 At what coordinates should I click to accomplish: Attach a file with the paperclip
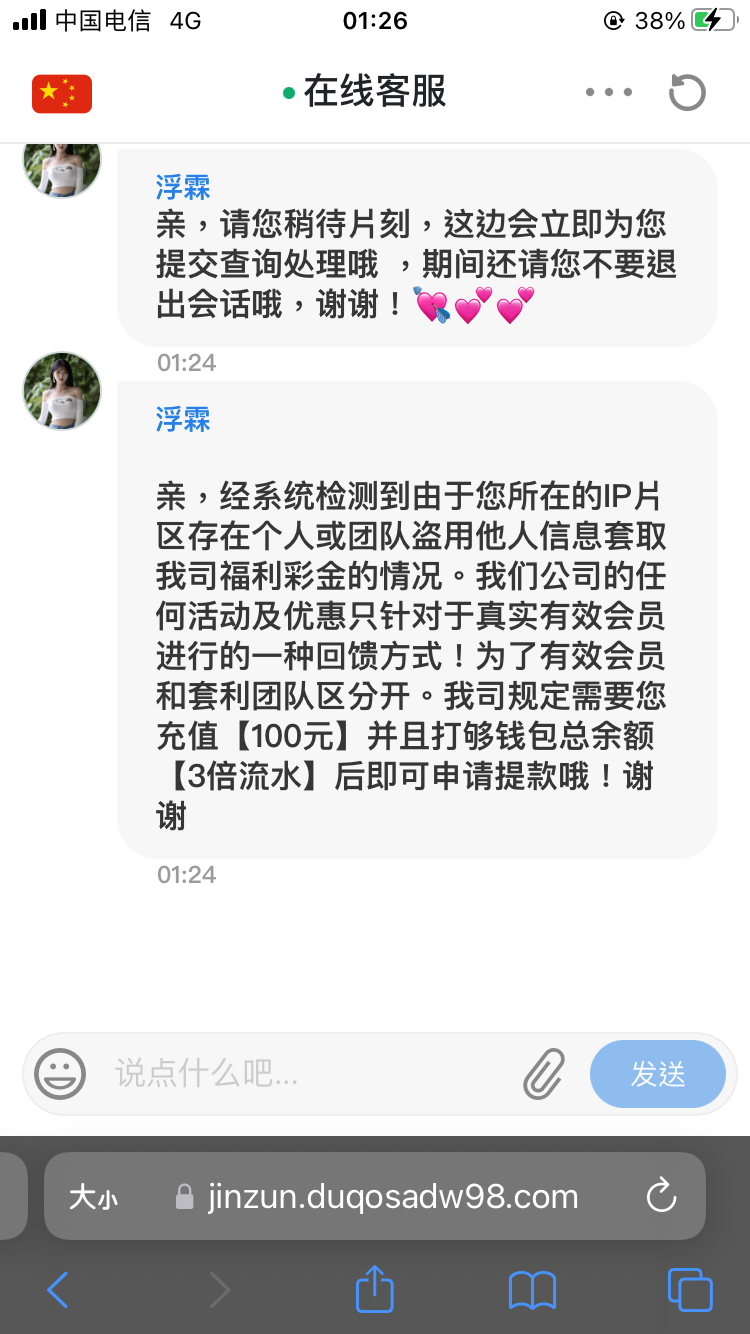click(x=545, y=1074)
